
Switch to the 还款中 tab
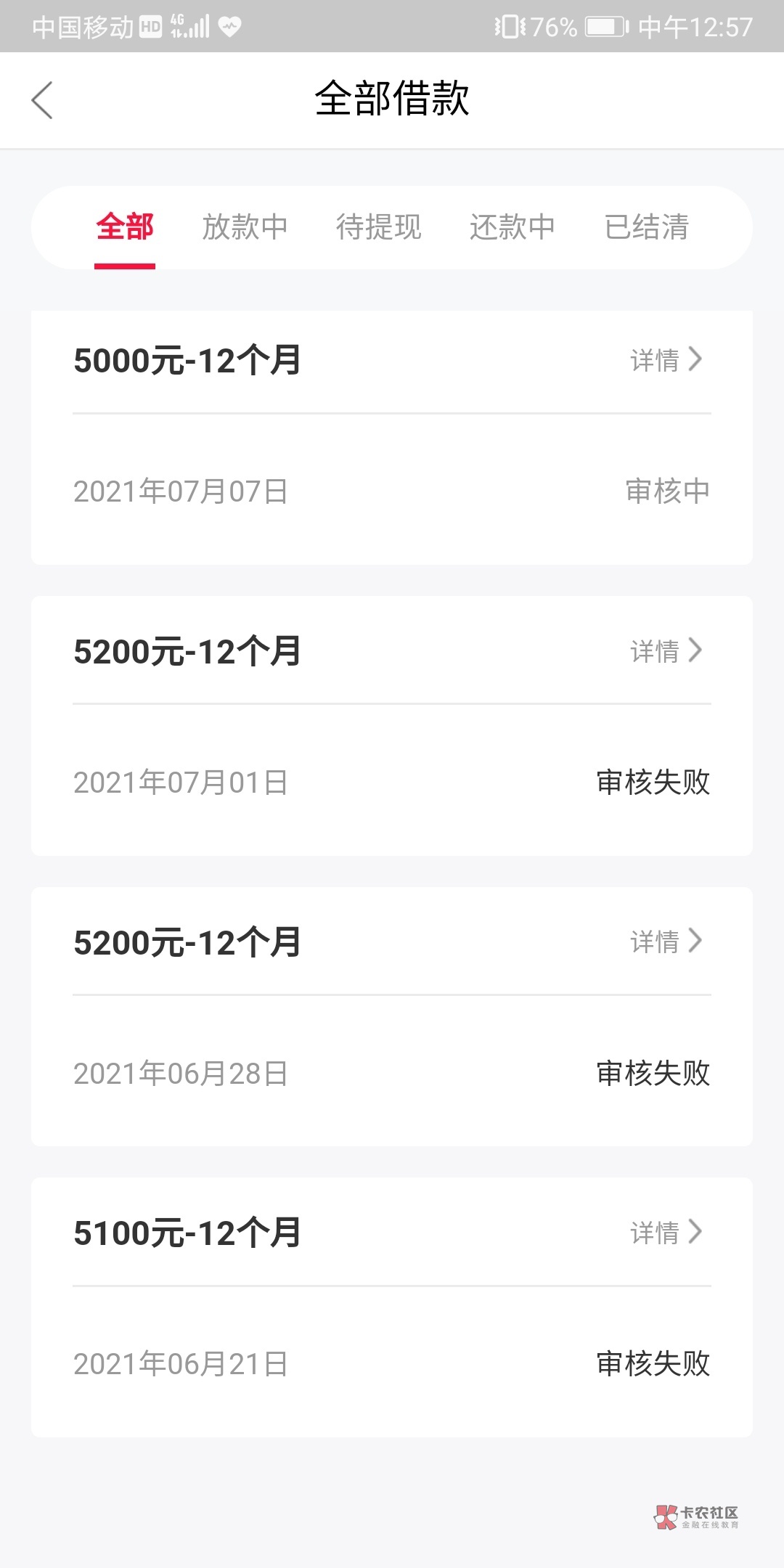[513, 226]
